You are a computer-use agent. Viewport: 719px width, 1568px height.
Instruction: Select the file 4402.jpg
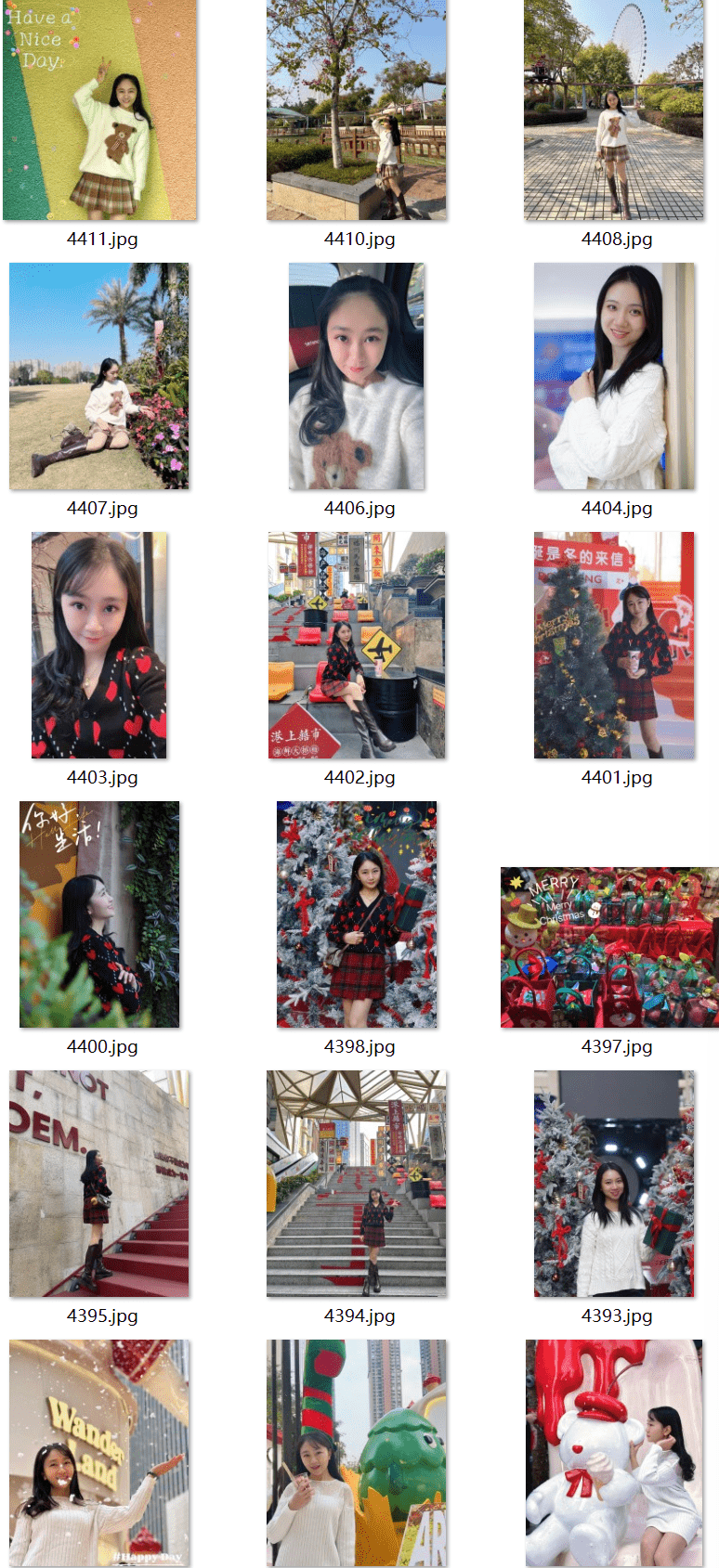[x=357, y=645]
